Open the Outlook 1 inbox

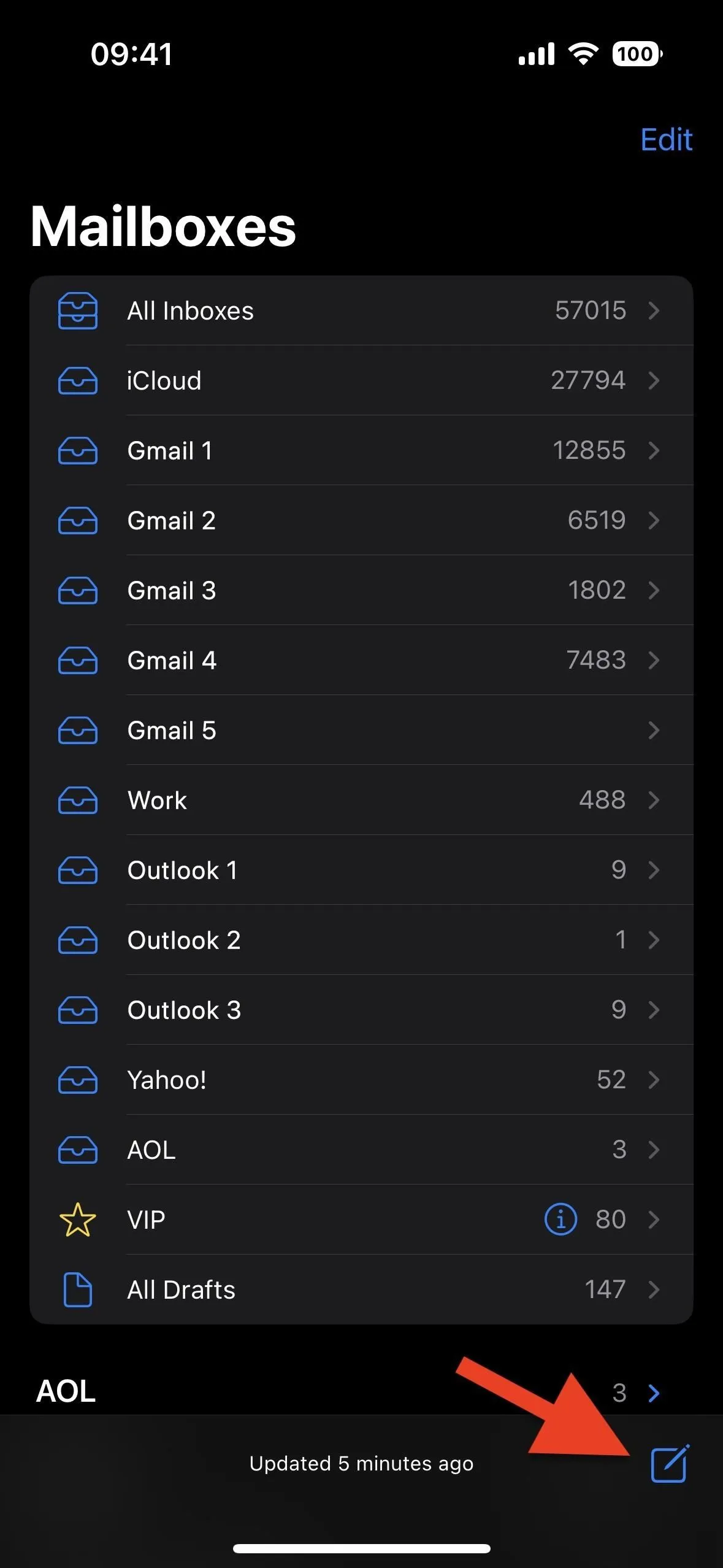pos(361,870)
